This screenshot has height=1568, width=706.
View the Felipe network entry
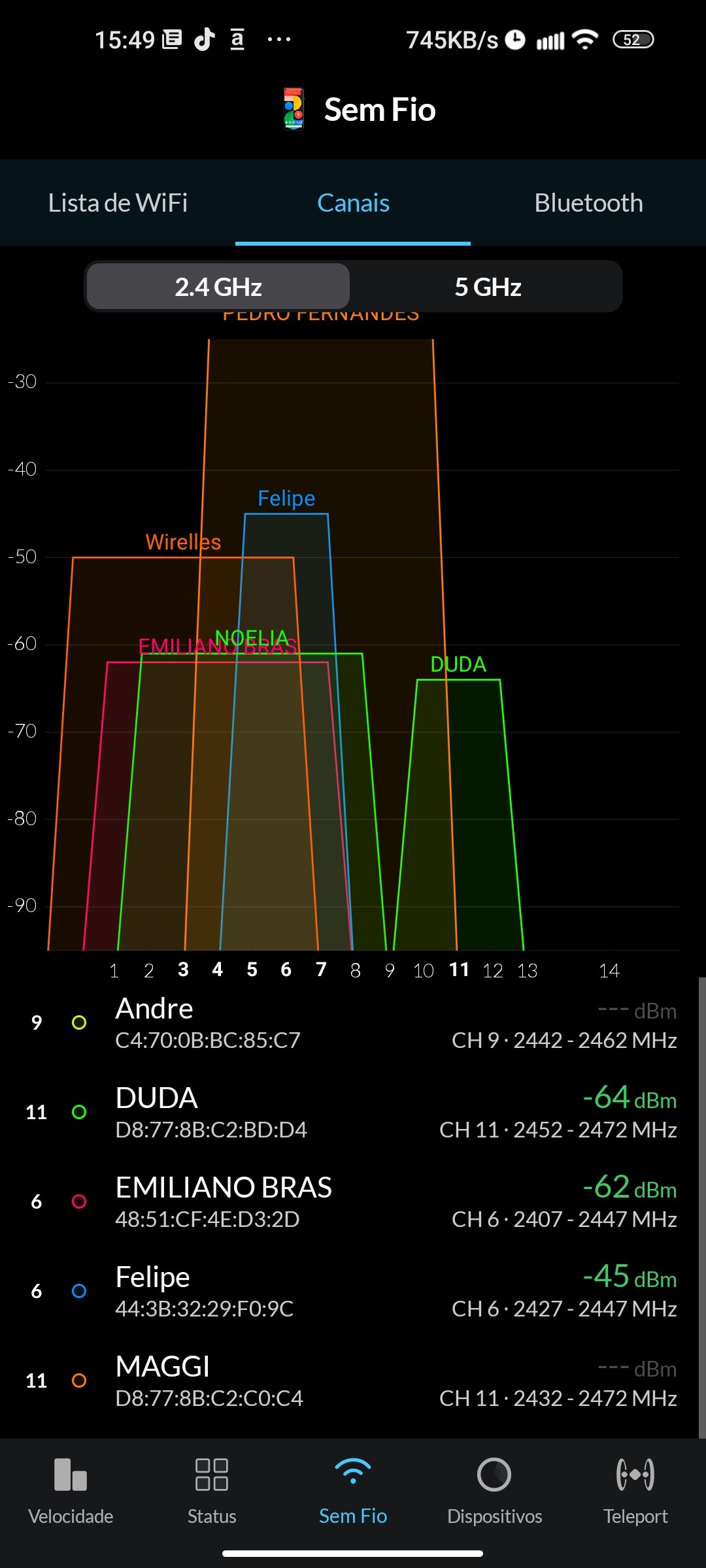pyautogui.click(x=353, y=1292)
